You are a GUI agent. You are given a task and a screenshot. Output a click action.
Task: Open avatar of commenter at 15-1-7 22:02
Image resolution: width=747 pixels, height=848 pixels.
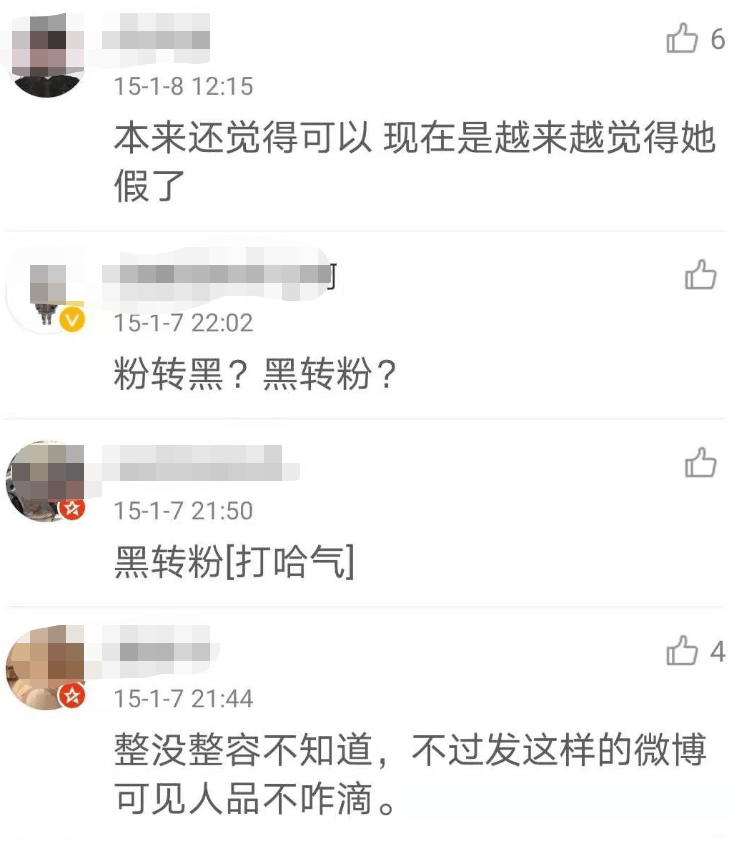pos(47,292)
